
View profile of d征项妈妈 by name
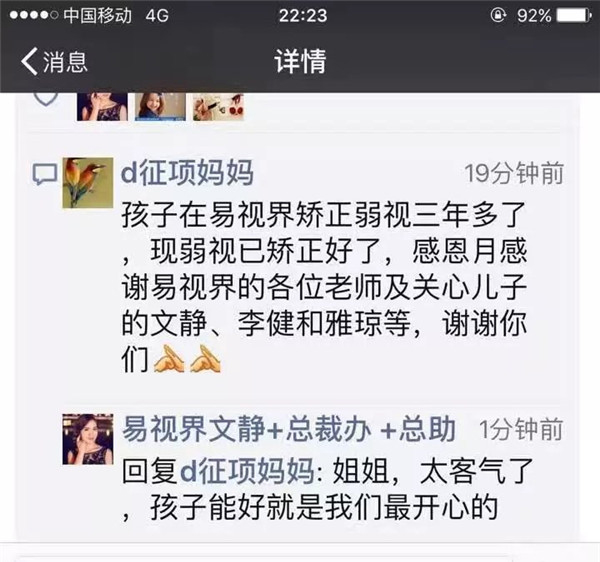187,174
